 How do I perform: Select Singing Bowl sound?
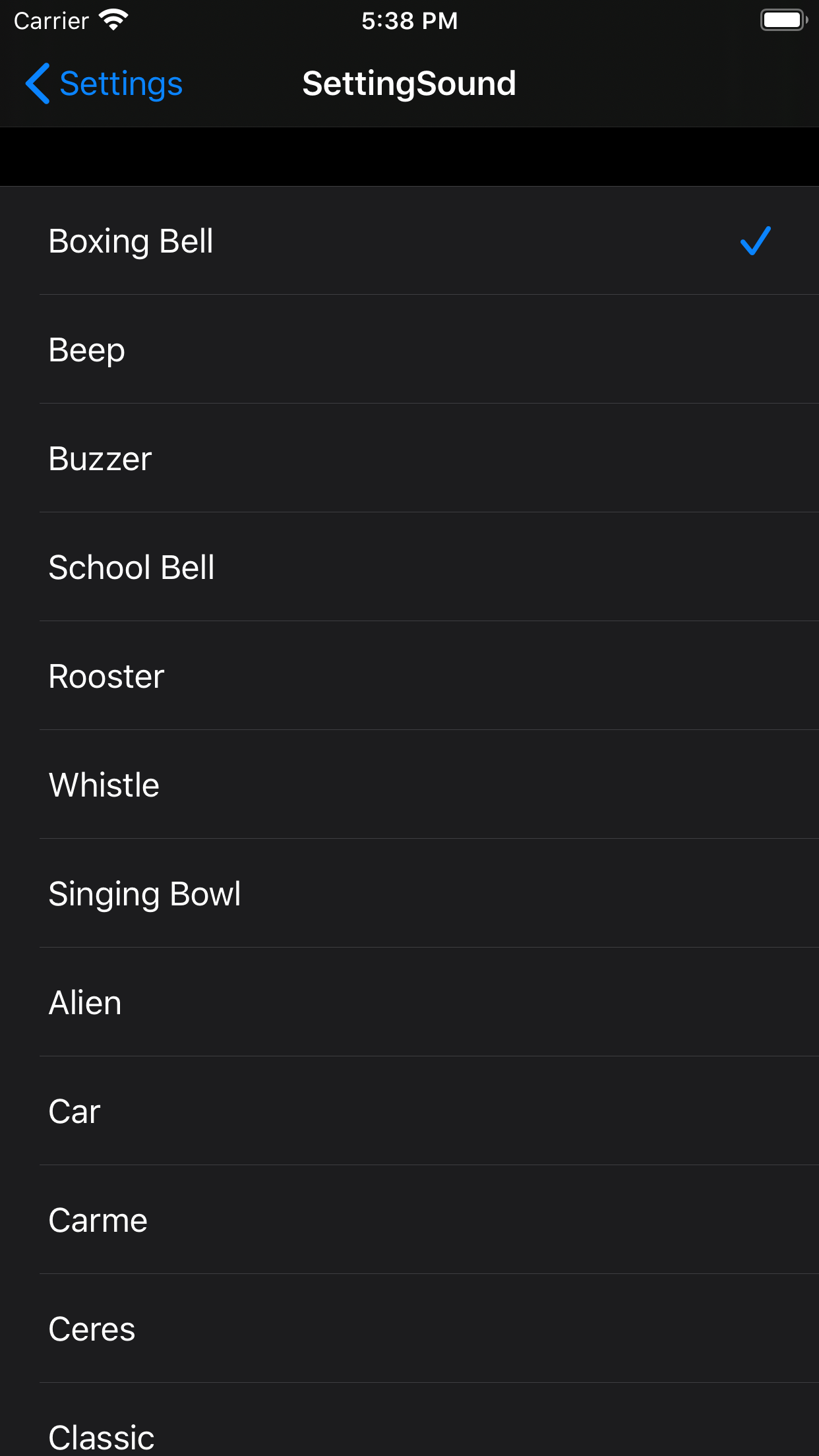coord(409,894)
